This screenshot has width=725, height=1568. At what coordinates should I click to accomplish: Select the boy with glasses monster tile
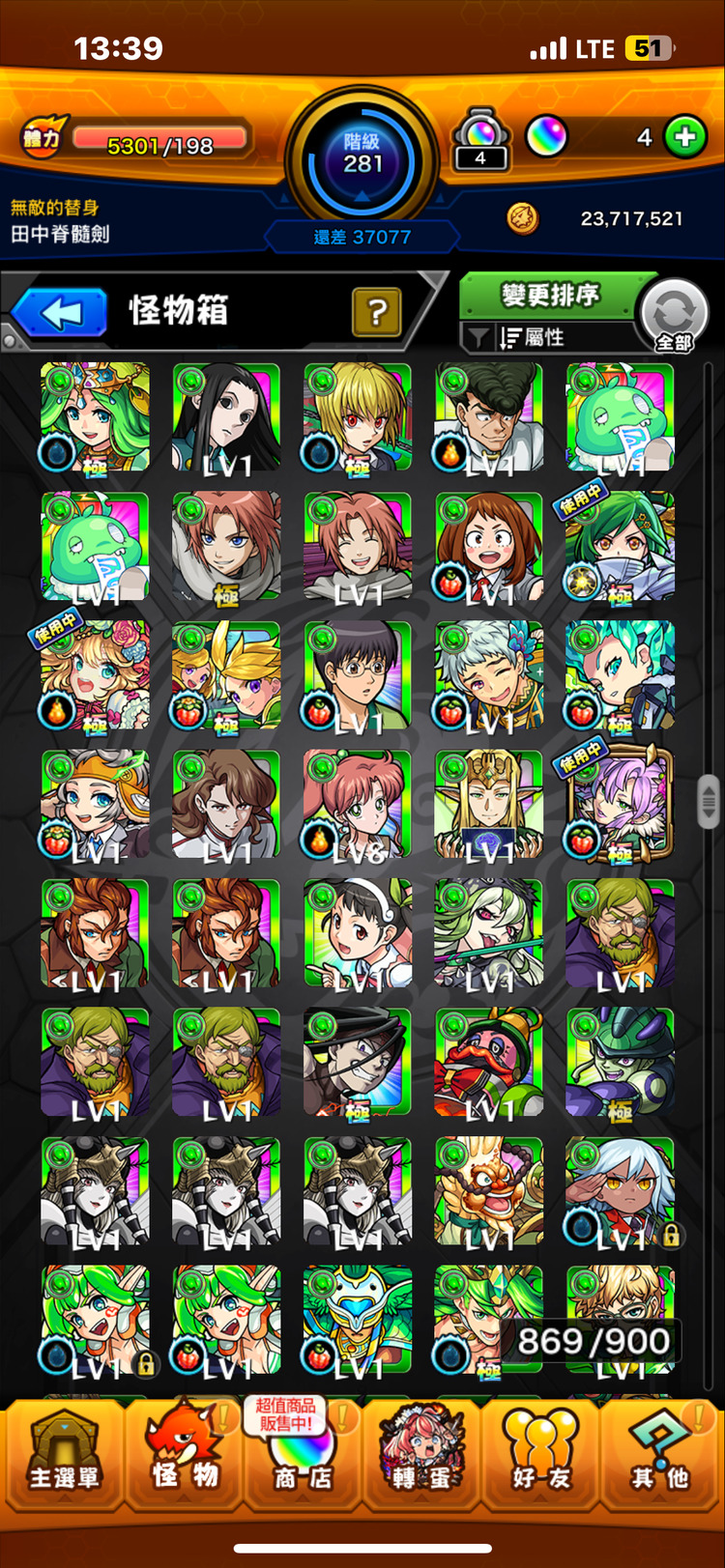point(357,675)
